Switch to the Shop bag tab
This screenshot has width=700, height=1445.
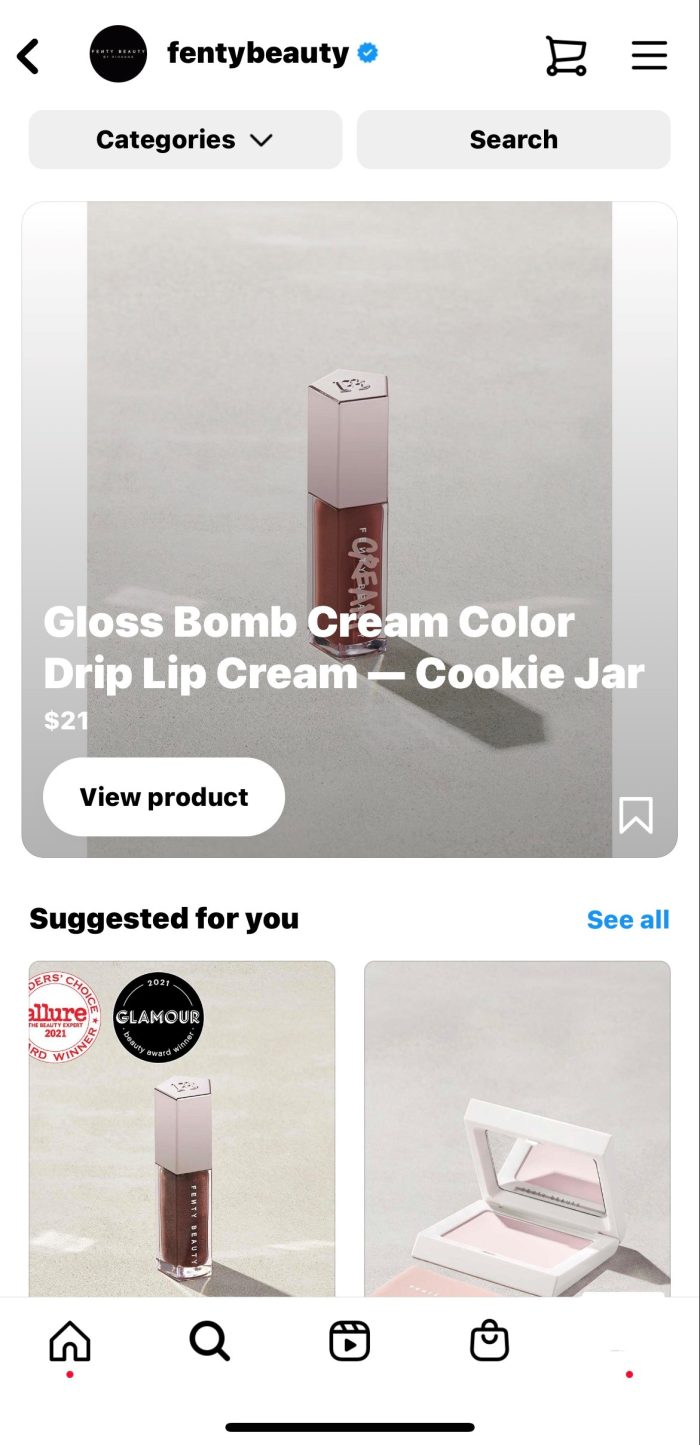(489, 1341)
